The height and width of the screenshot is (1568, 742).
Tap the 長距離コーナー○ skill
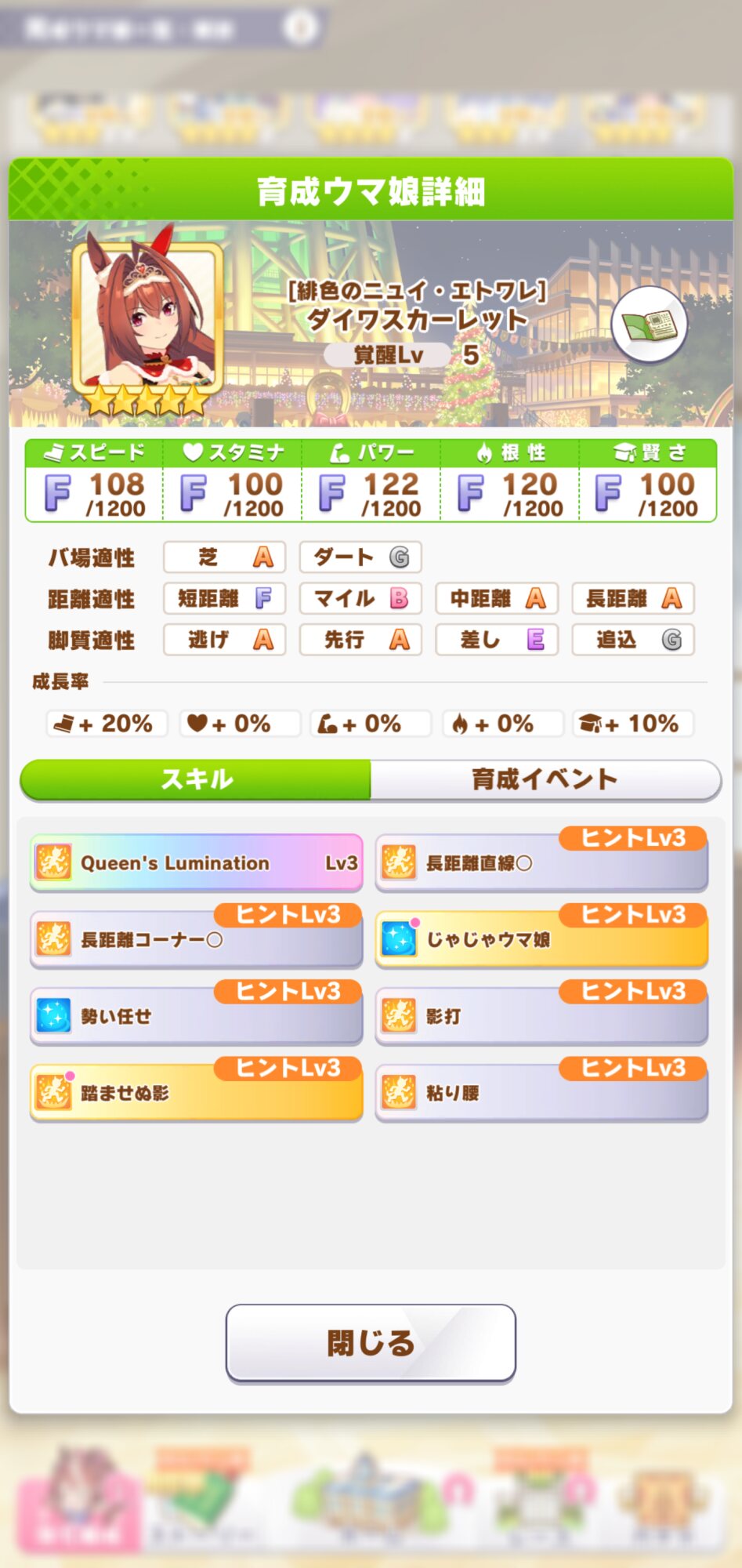196,939
